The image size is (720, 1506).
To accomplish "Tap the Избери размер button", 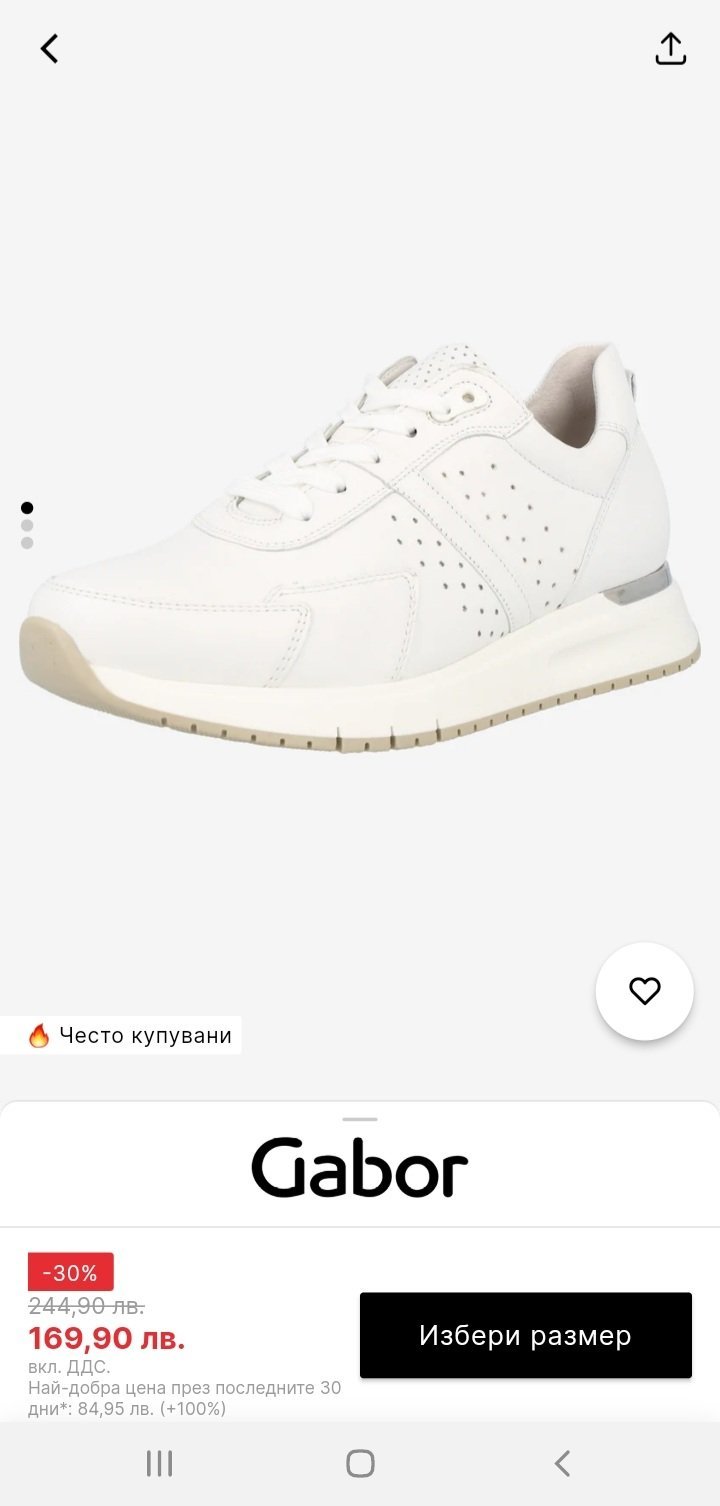I will pyautogui.click(x=525, y=1335).
